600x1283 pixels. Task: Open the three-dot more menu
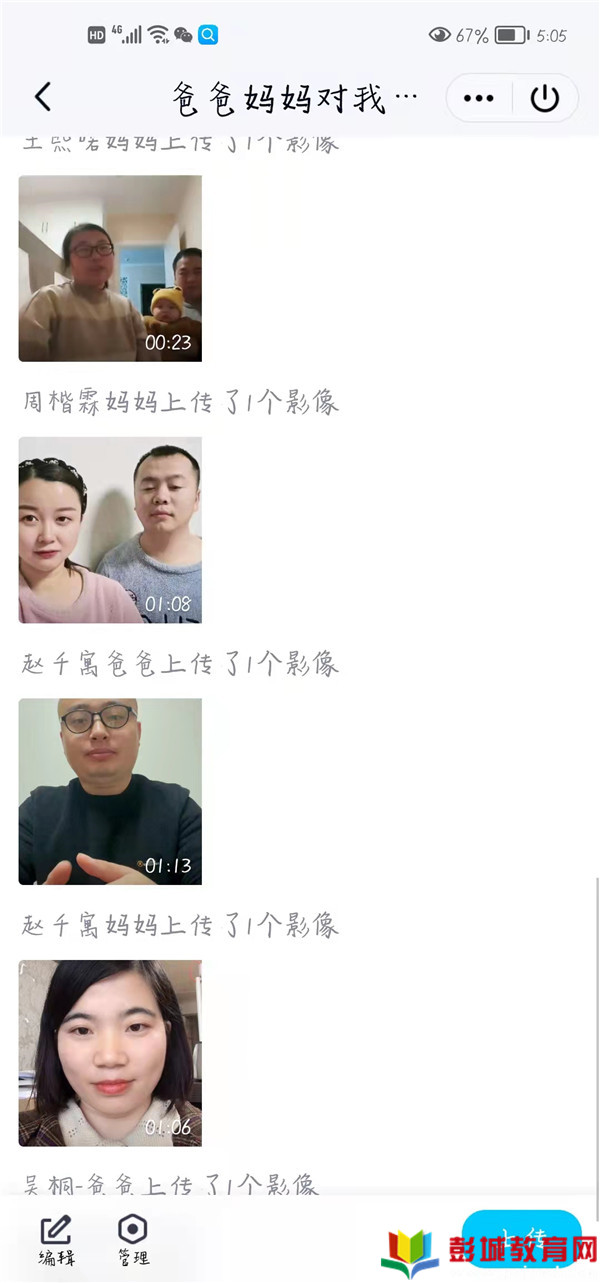point(479,98)
